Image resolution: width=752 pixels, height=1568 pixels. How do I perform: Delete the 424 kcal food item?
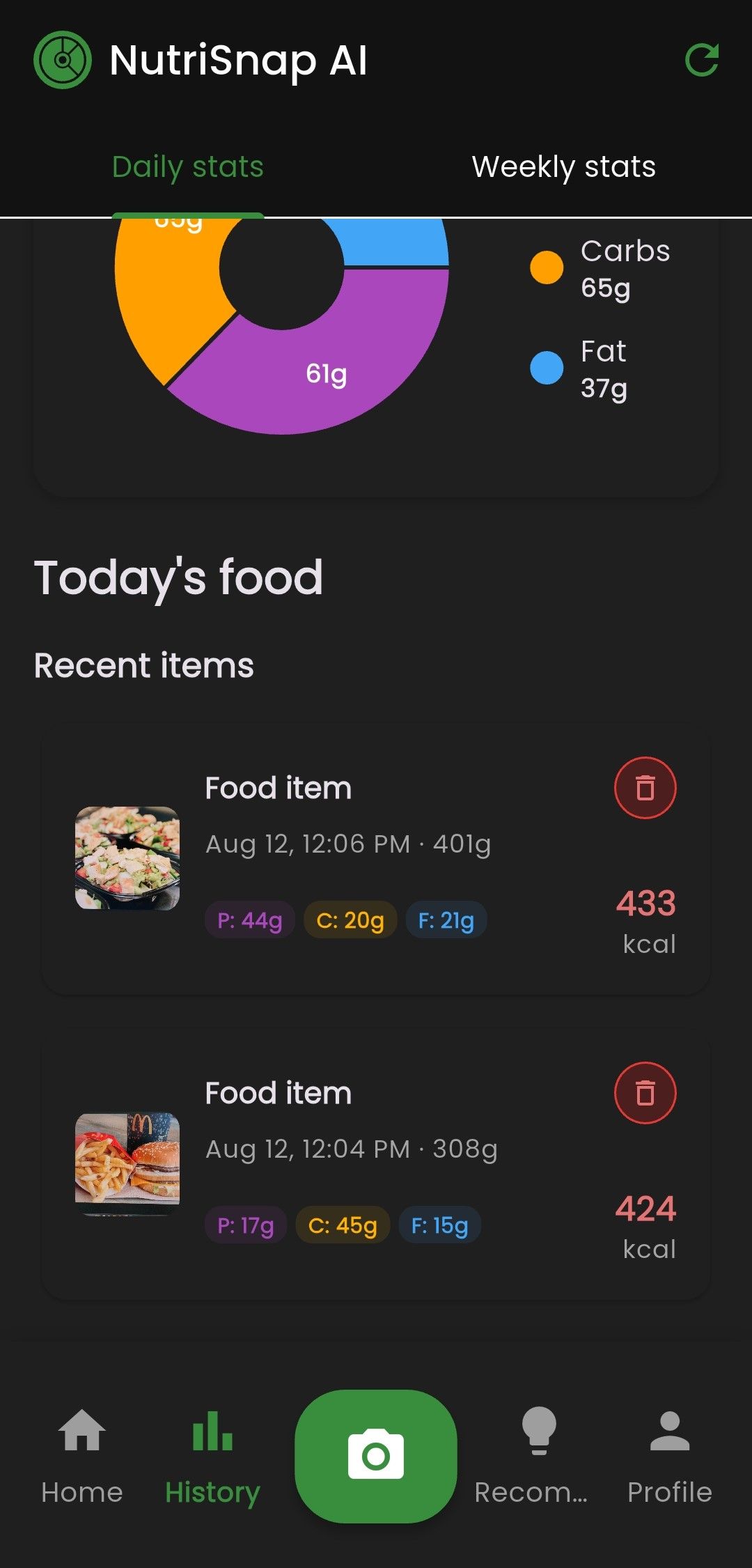[645, 1093]
